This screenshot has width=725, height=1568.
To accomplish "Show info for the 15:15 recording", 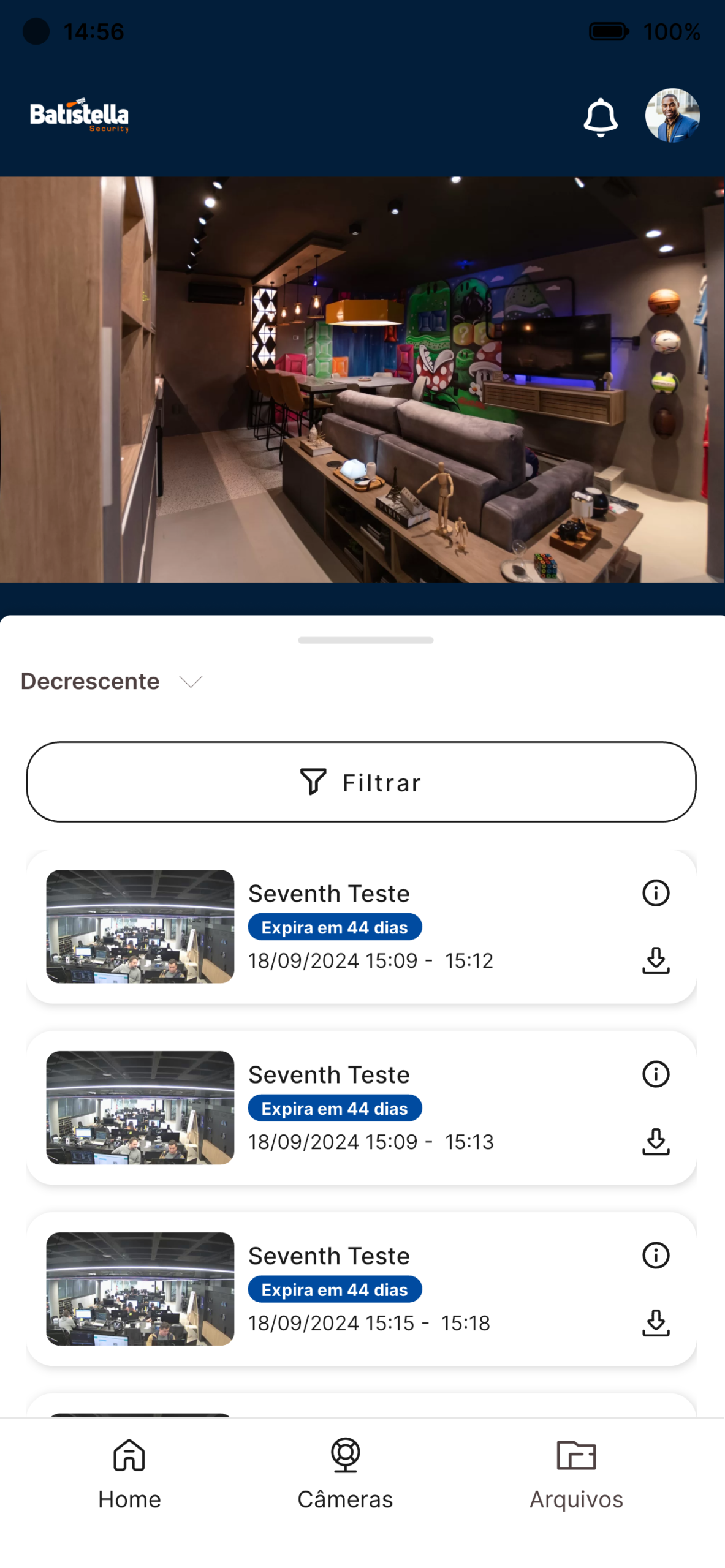I will coord(655,1255).
